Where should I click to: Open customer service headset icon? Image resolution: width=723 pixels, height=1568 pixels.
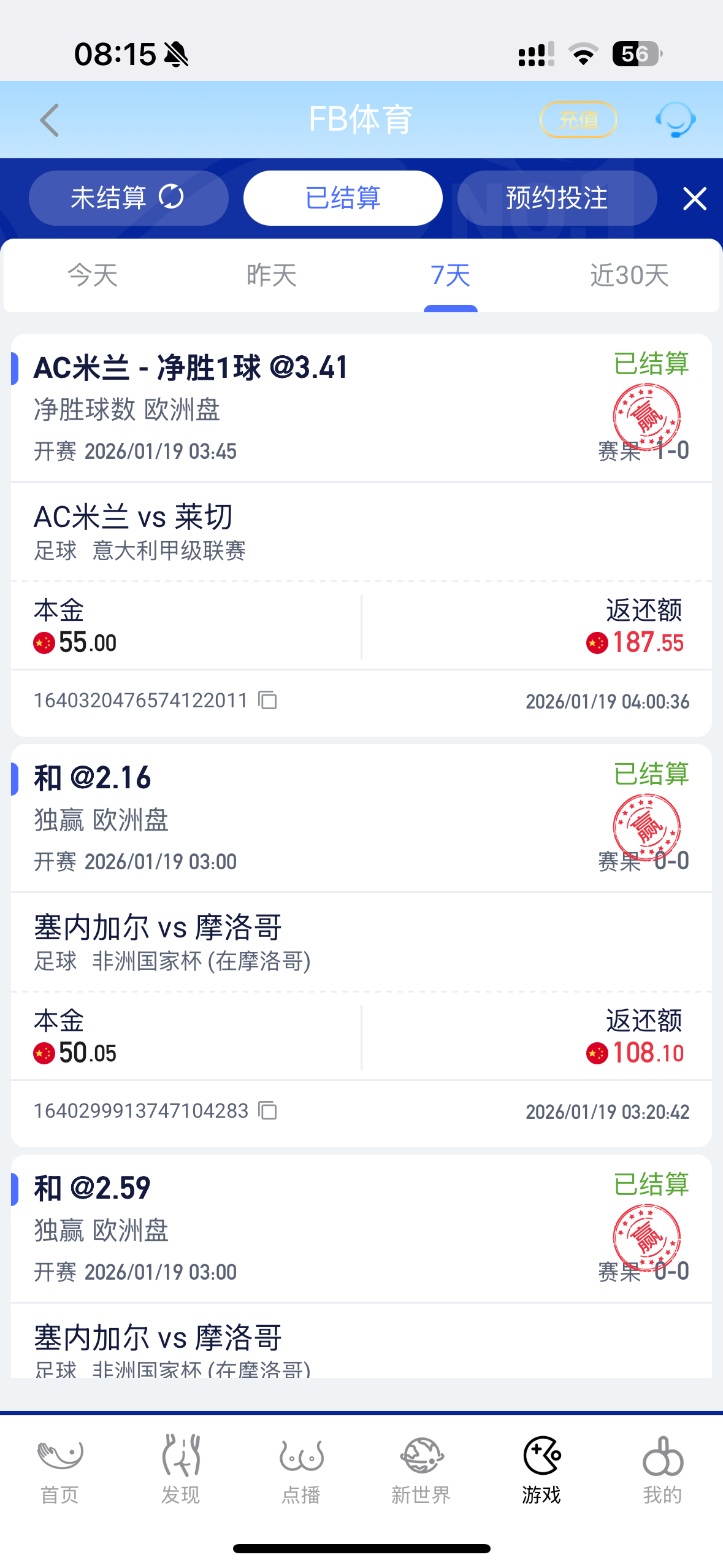tap(675, 120)
